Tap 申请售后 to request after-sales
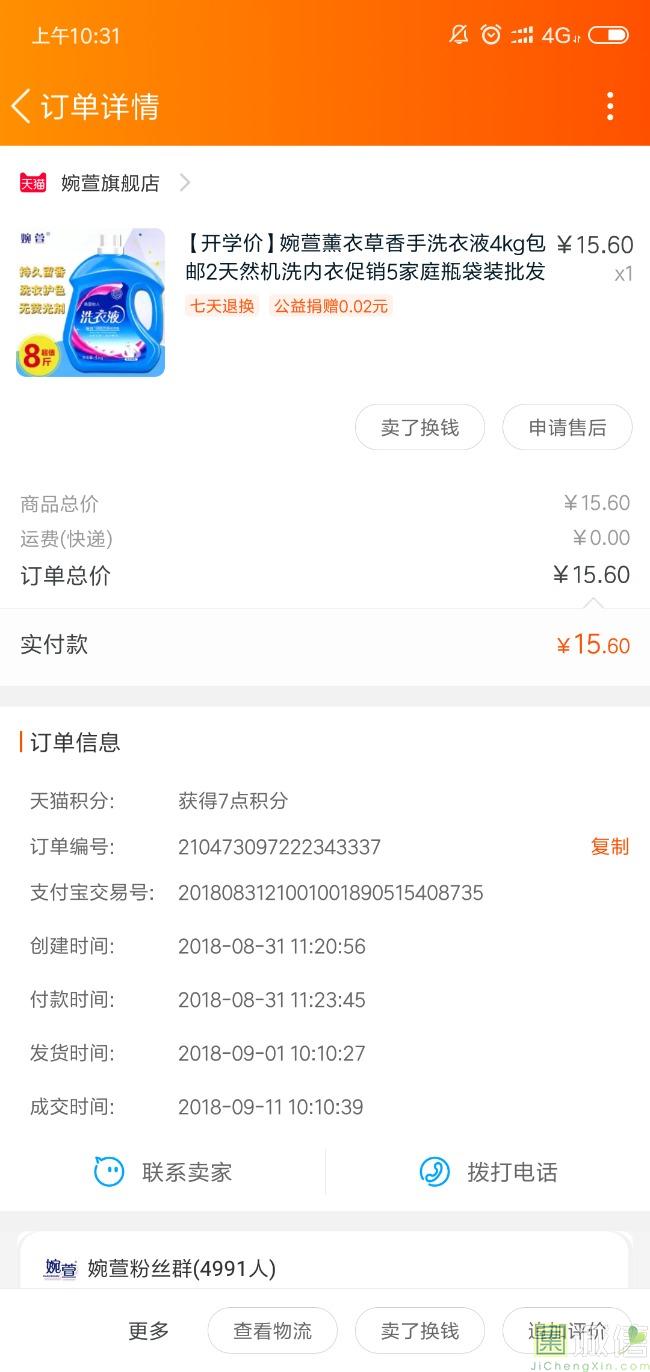This screenshot has height=1372, width=650. (567, 428)
